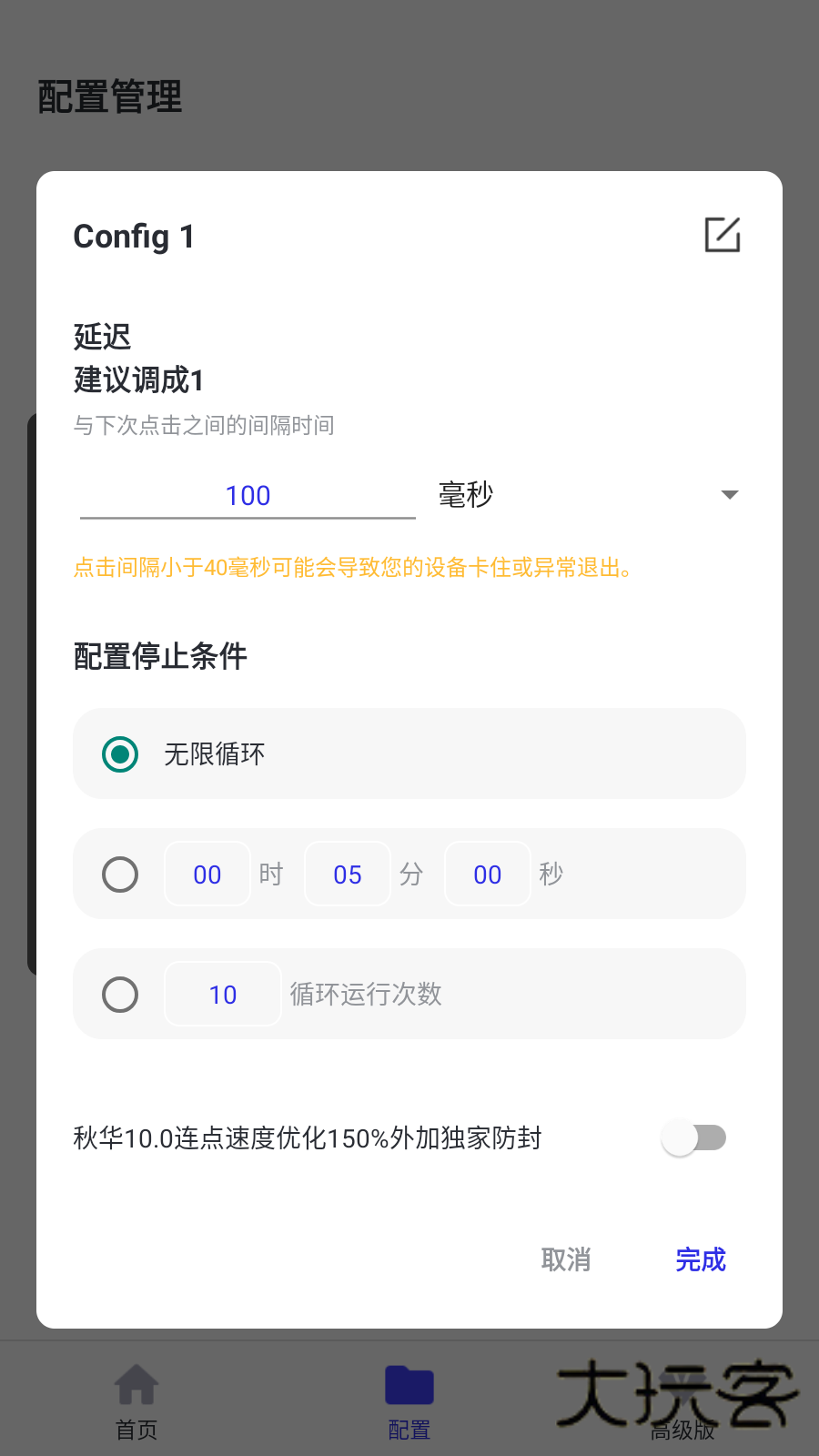Click the 分 minutes input showing 05
The width and height of the screenshot is (819, 1456).
[347, 874]
